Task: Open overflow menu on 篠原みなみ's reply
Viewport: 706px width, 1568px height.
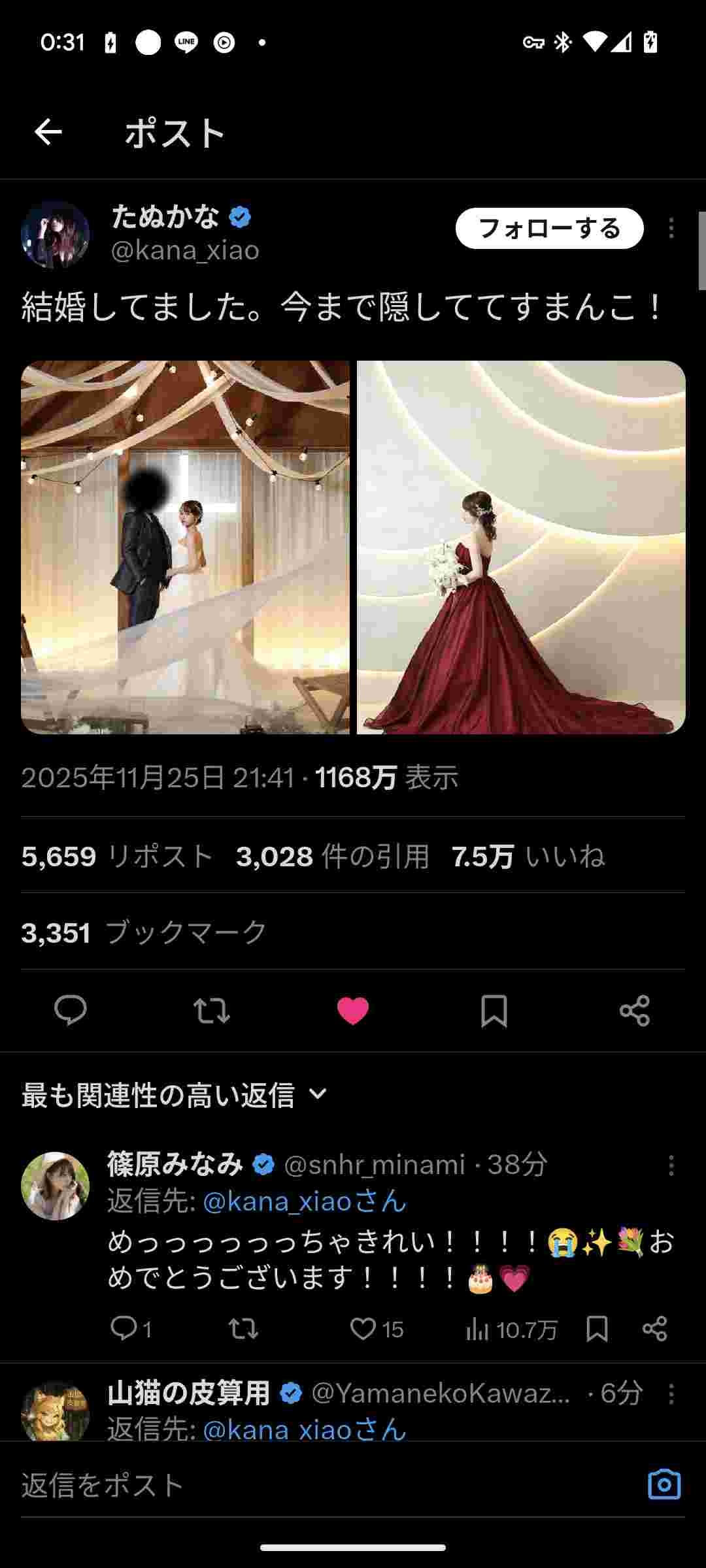Action: point(671,1165)
